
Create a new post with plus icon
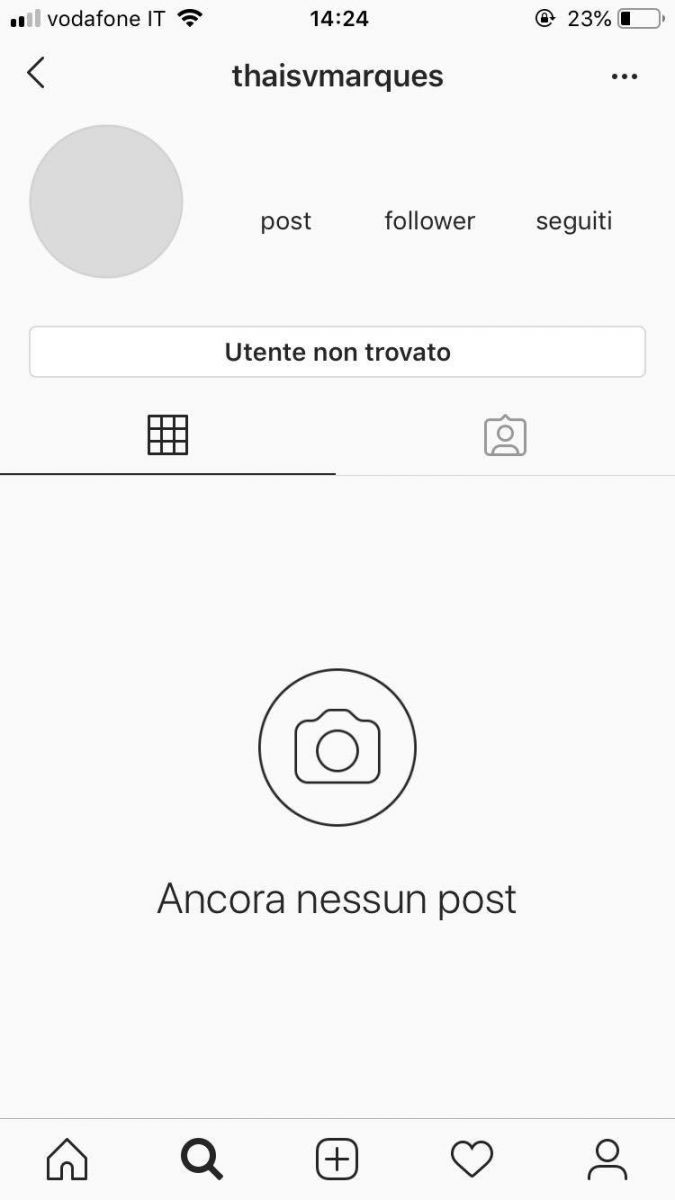337,1160
